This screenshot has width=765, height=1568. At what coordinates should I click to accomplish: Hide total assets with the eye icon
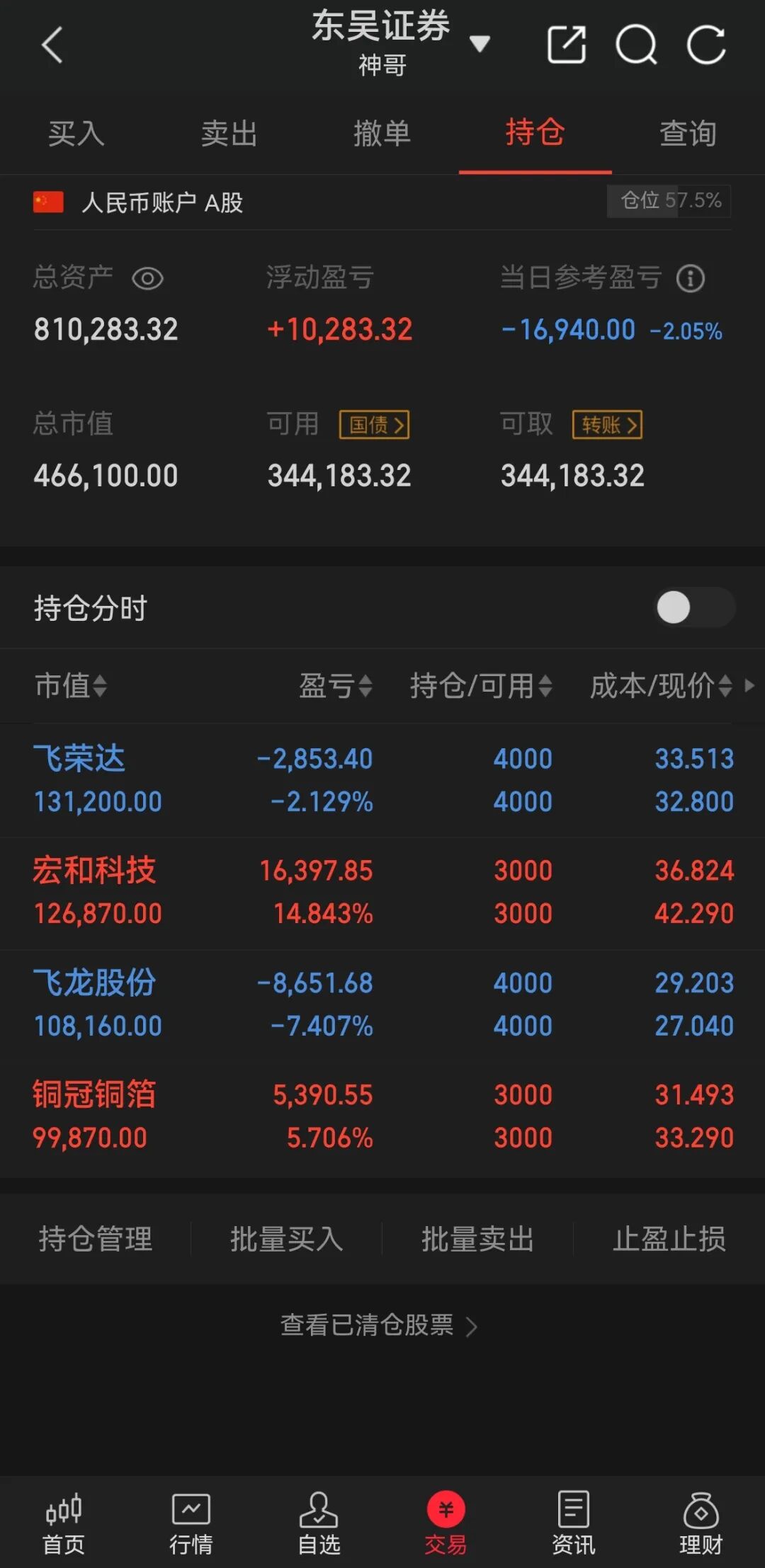pos(147,278)
